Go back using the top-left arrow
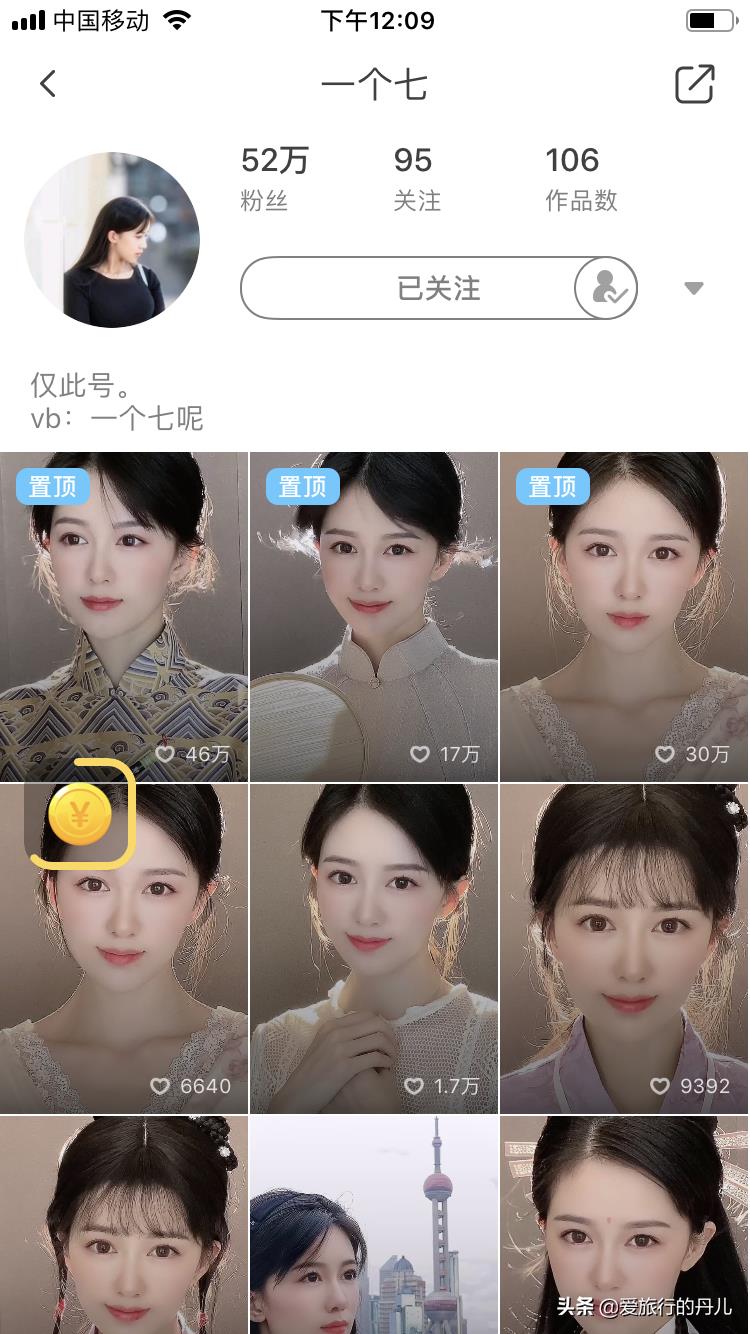The width and height of the screenshot is (750, 1334). point(48,84)
